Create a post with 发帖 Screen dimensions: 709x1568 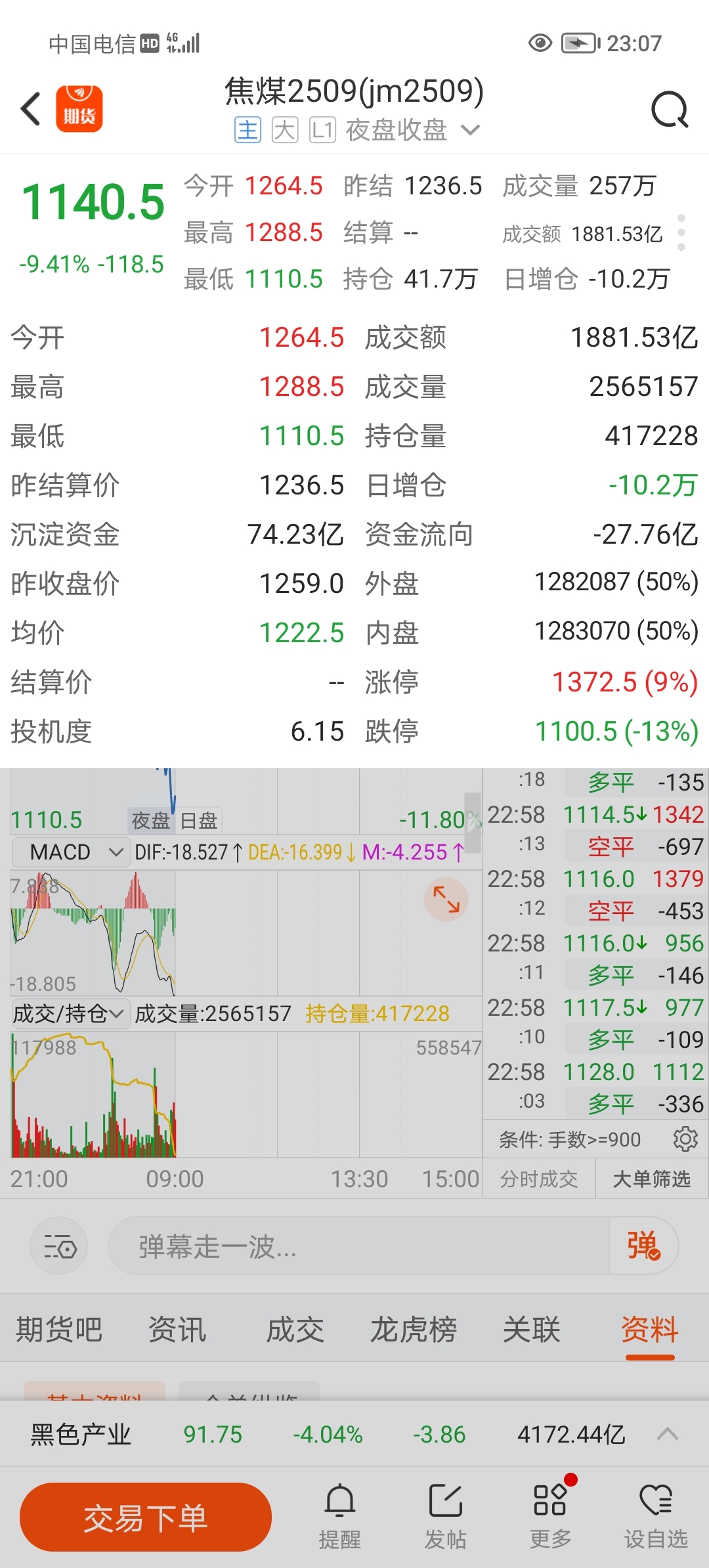(445, 1517)
